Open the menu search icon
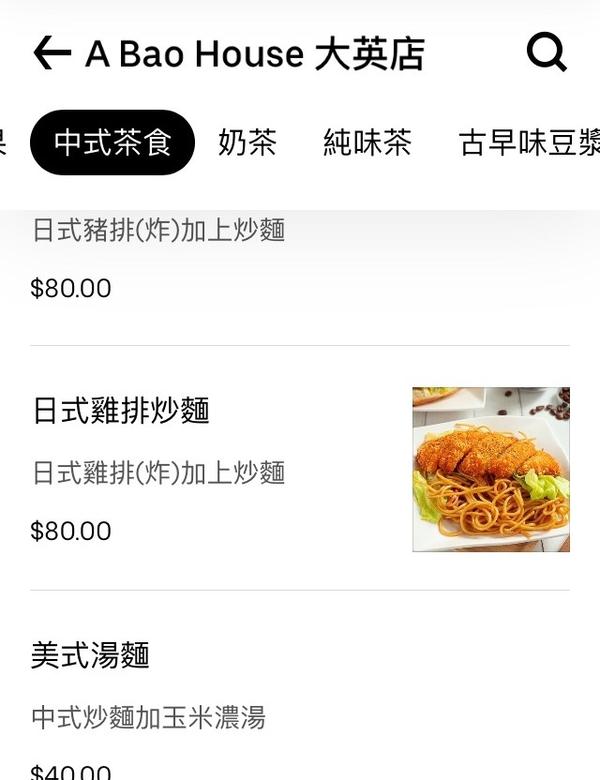This screenshot has width=600, height=780. 546,54
